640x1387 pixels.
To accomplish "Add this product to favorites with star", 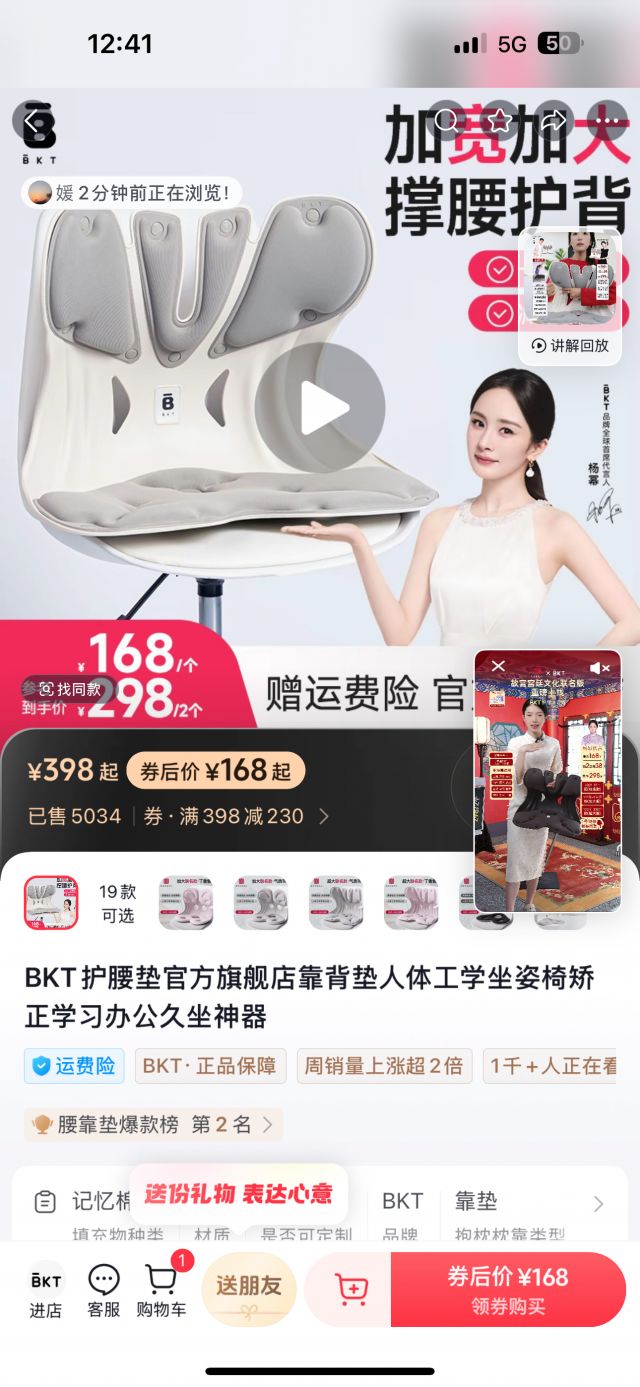I will [500, 122].
